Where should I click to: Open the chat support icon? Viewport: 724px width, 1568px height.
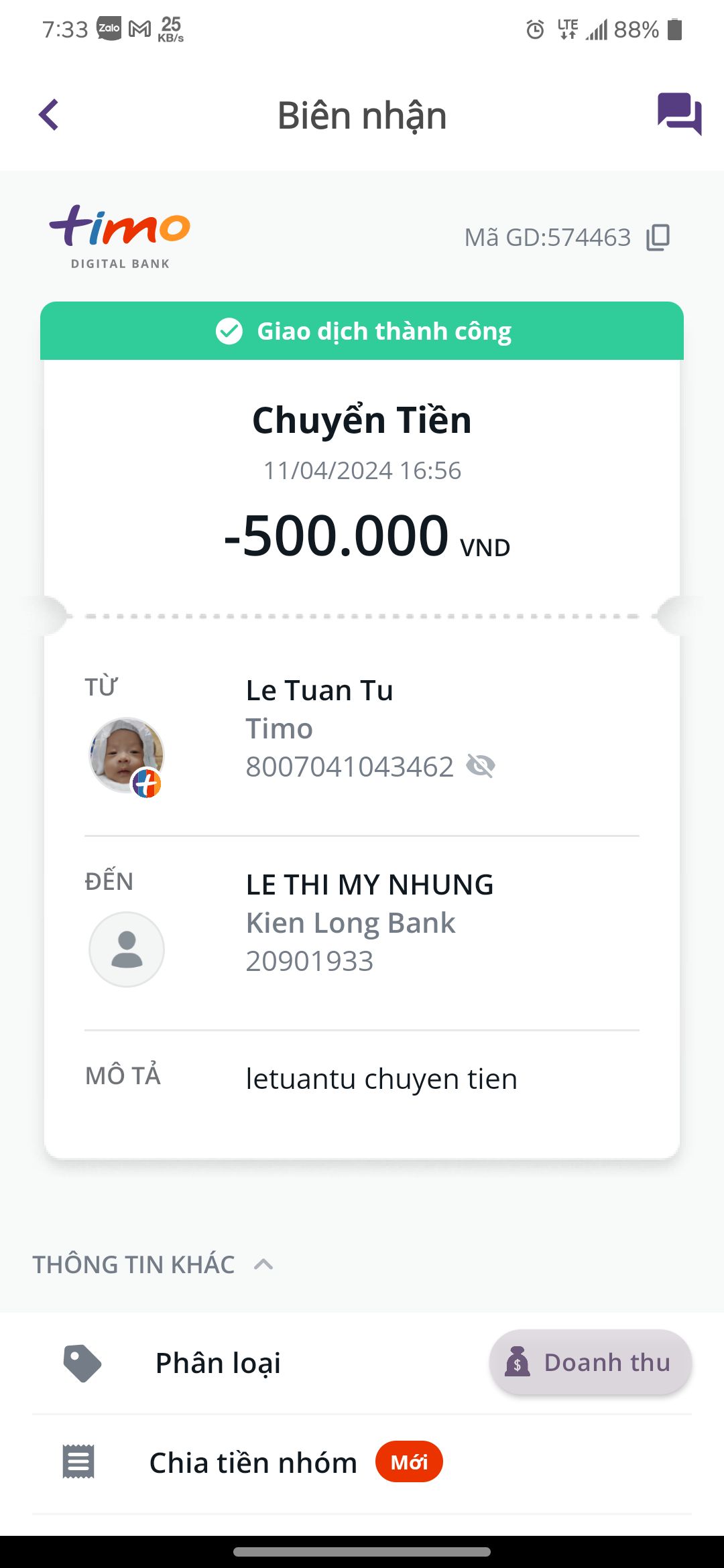[x=679, y=114]
